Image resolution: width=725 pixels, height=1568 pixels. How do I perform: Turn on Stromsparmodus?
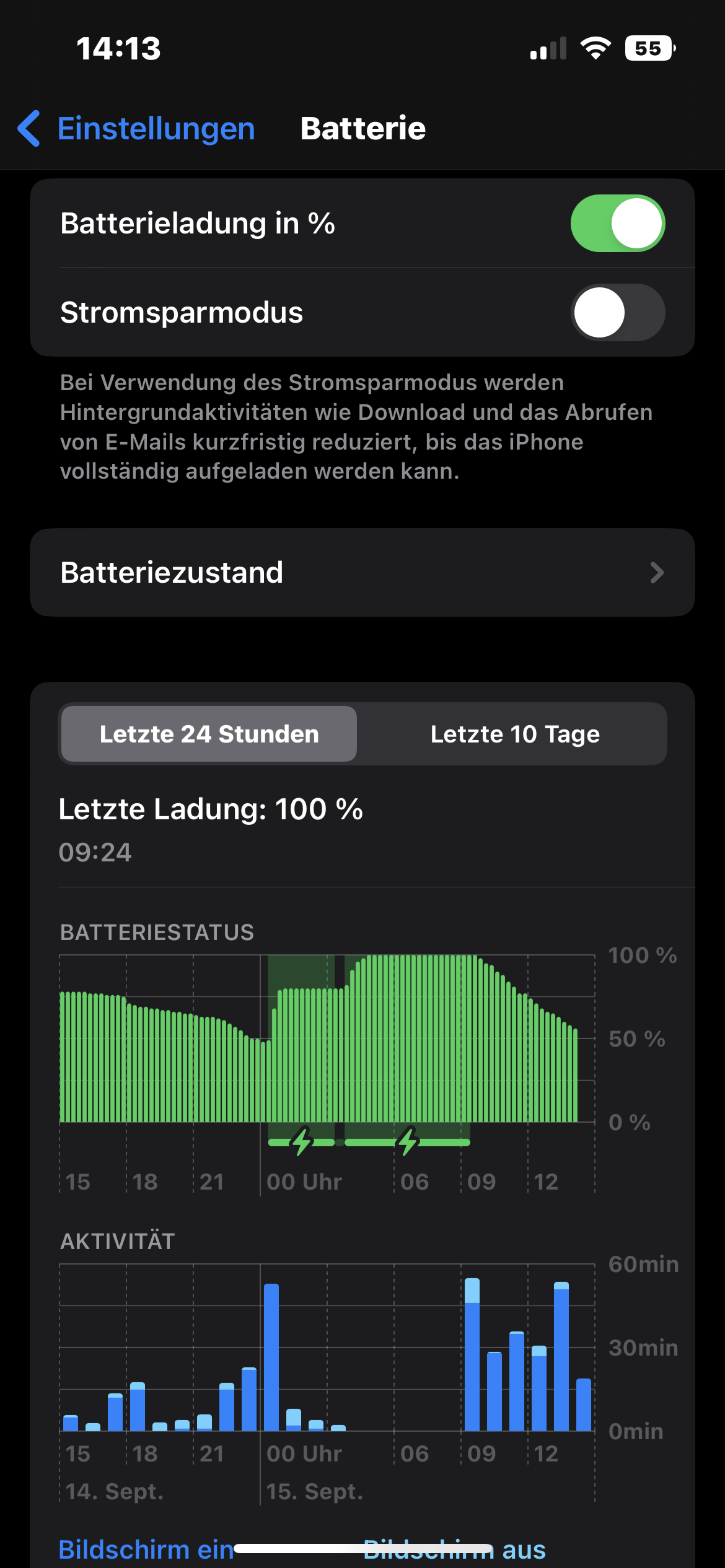coord(617,312)
